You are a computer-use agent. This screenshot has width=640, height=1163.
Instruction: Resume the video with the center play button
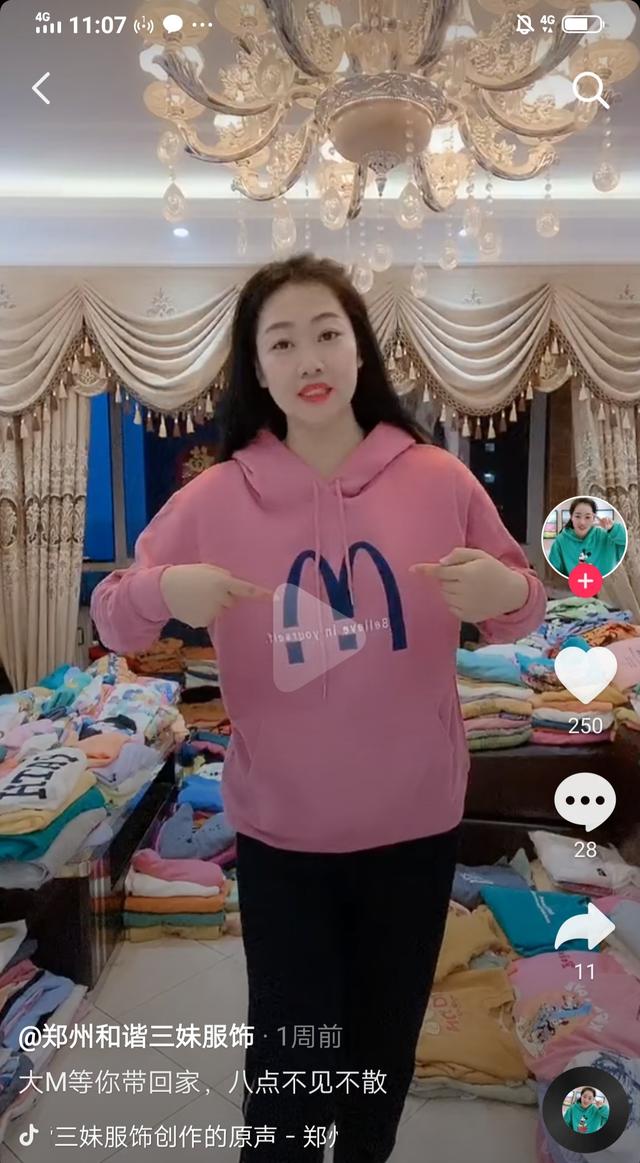[318, 636]
